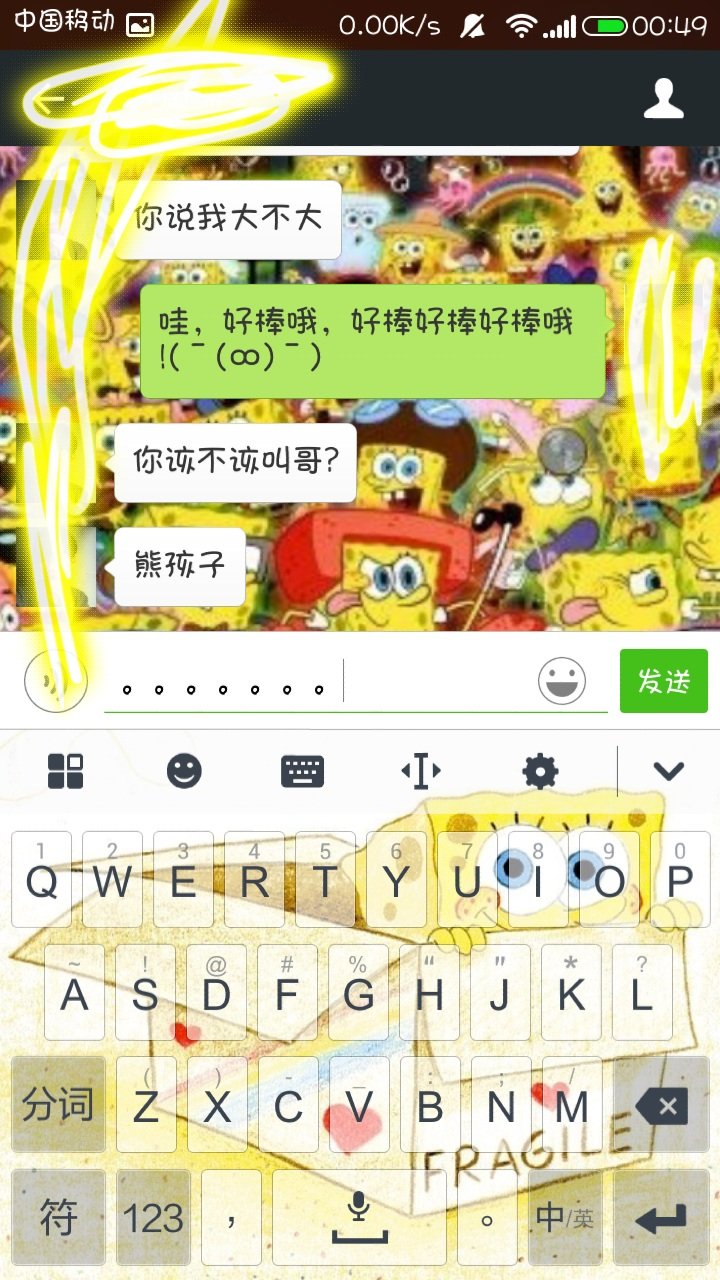Tap the 发送 send button

pyautogui.click(x=663, y=681)
